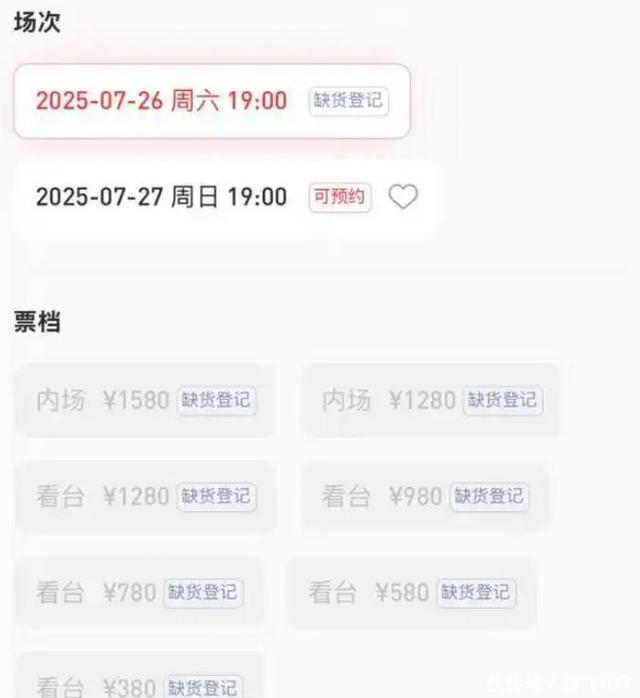Image resolution: width=640 pixels, height=698 pixels.
Task: Choose the 内场 ¥1580 ticket tier
Action: tap(145, 400)
